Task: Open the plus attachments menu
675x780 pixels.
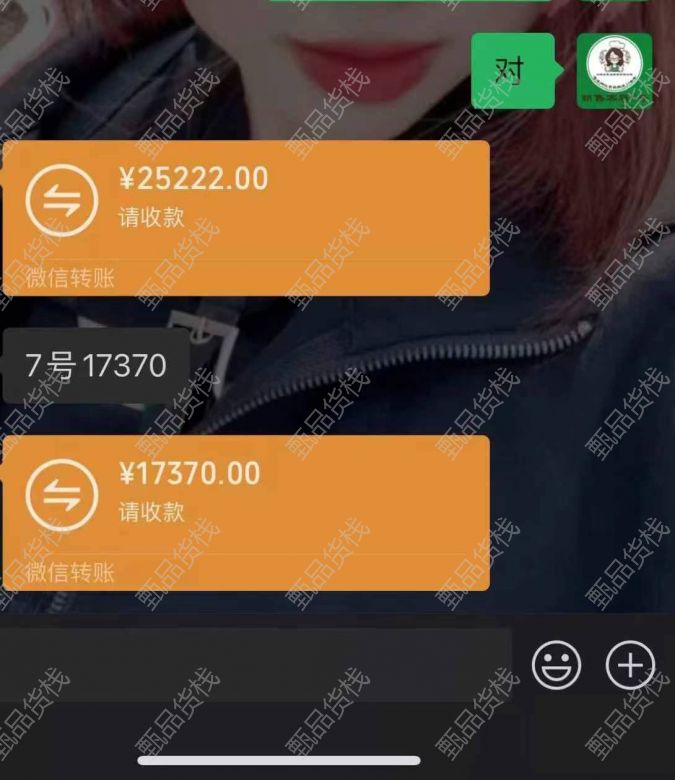Action: (630, 664)
